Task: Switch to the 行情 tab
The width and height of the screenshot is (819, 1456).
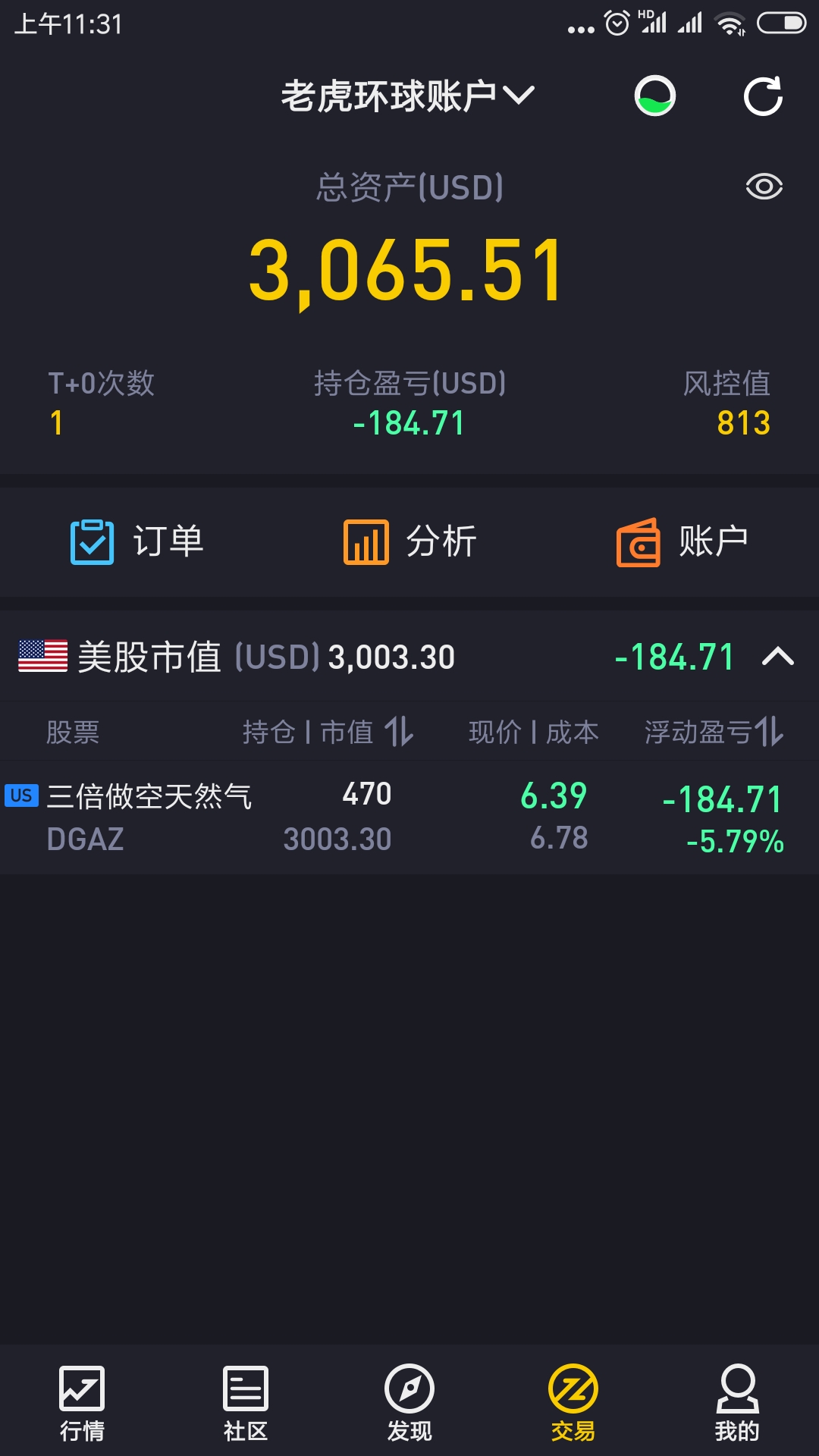Action: point(82,1404)
